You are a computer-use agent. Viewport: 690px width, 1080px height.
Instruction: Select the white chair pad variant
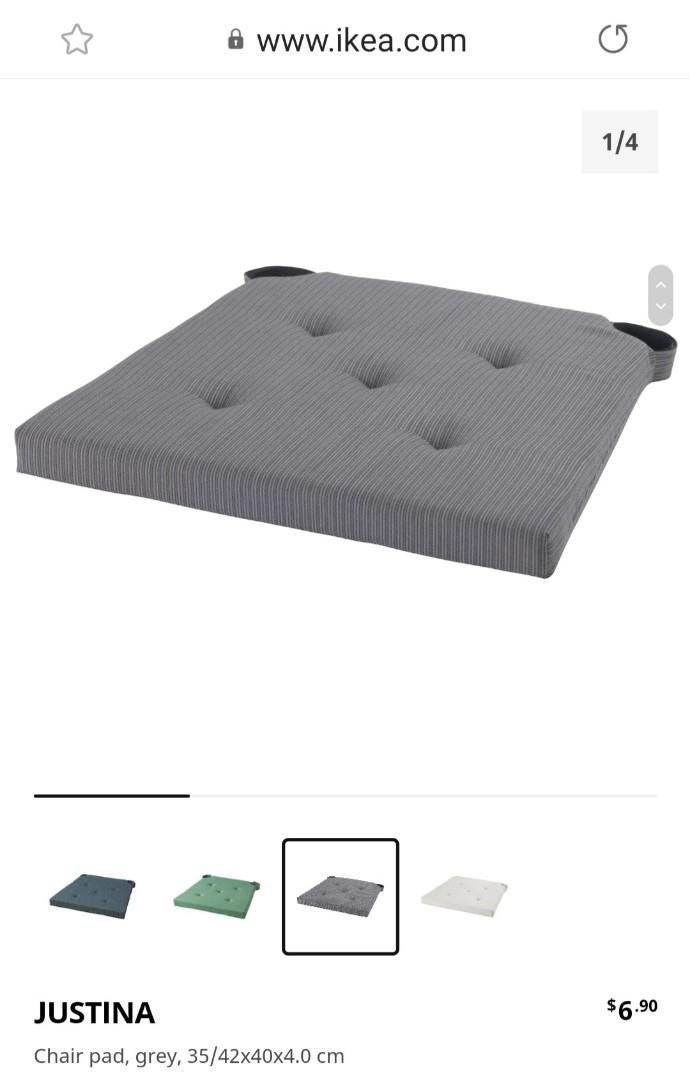tap(464, 894)
